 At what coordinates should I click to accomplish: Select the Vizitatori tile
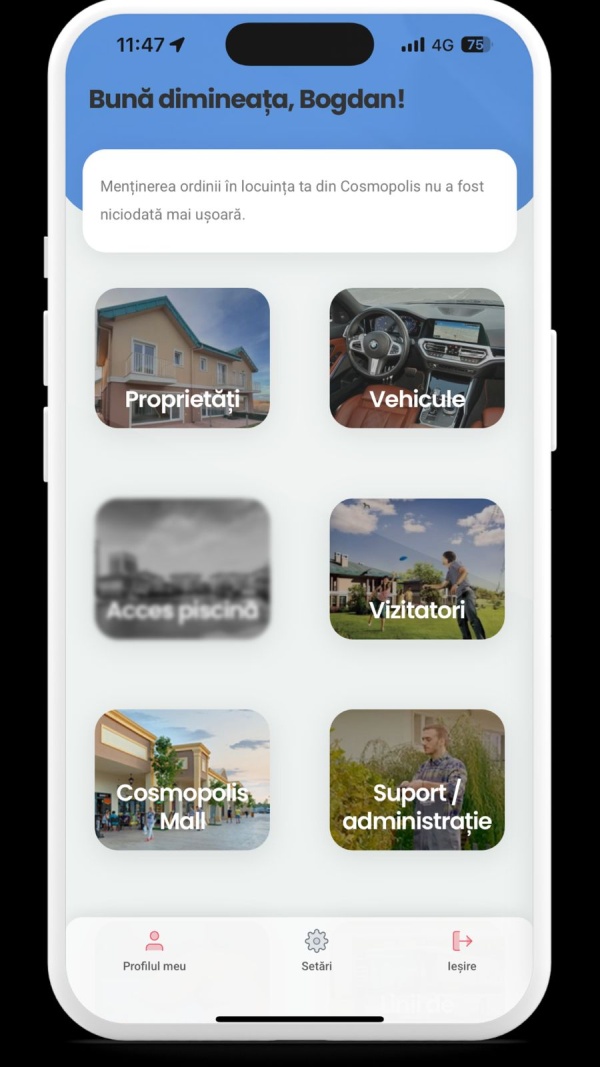[417, 569]
